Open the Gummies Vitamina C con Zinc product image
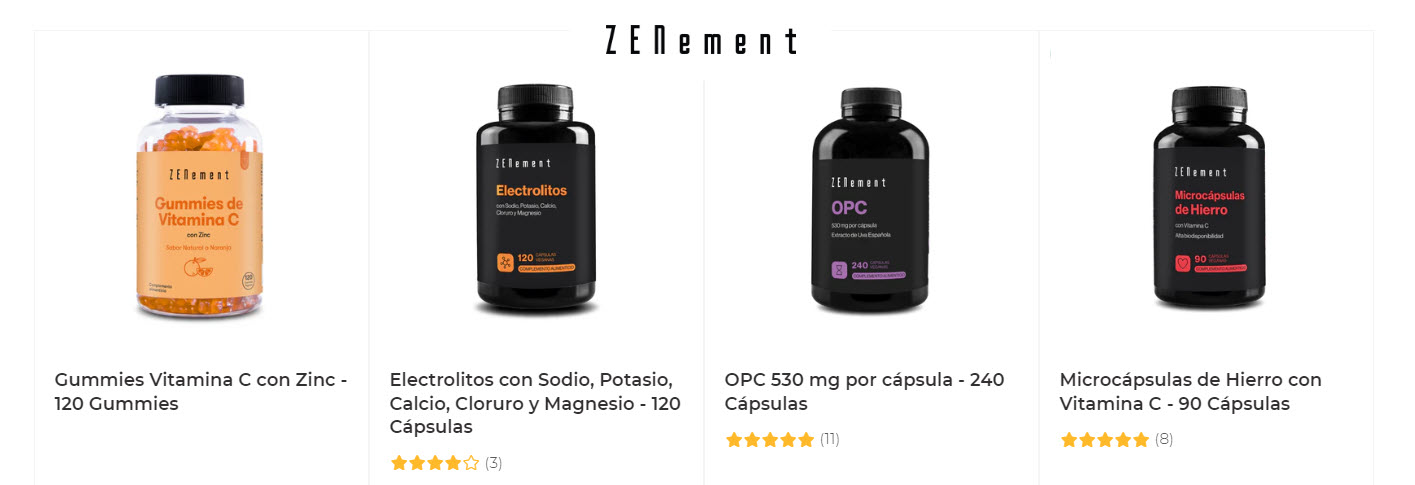Viewport: 1415px width, 485px height. (199, 200)
